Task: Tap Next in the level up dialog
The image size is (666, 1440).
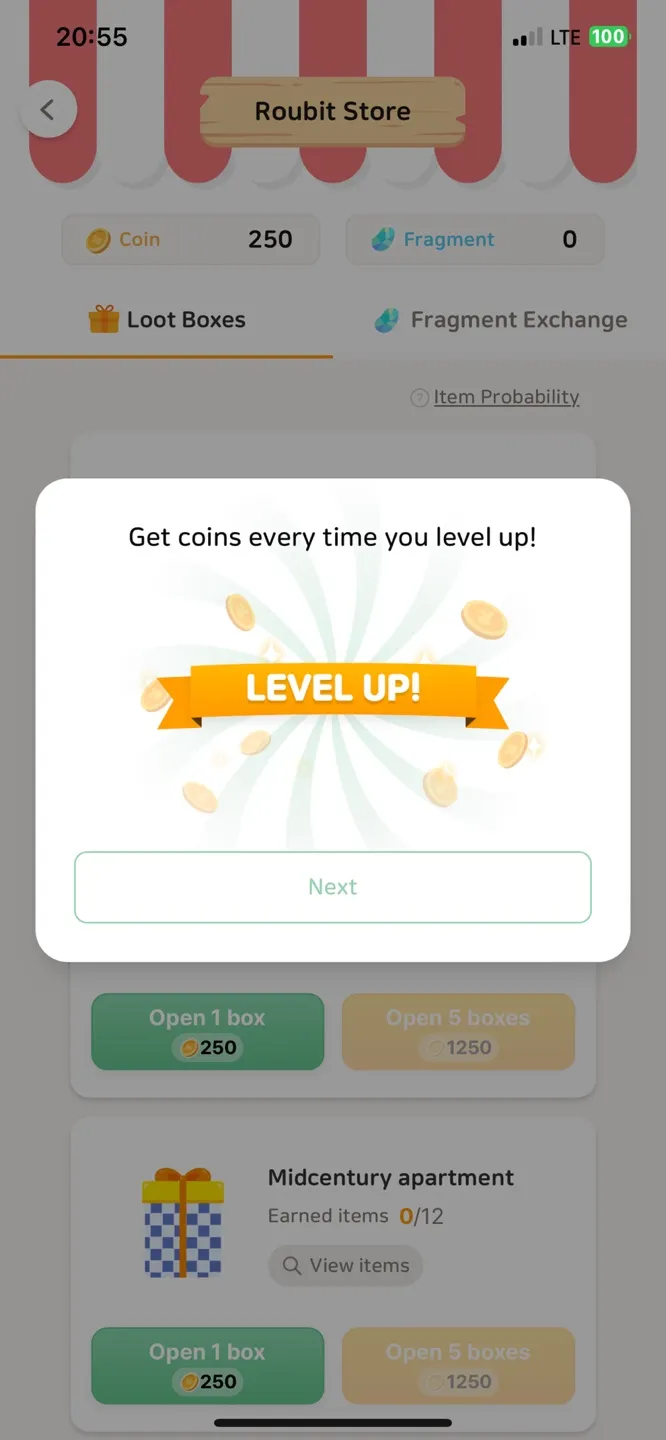Action: click(332, 887)
